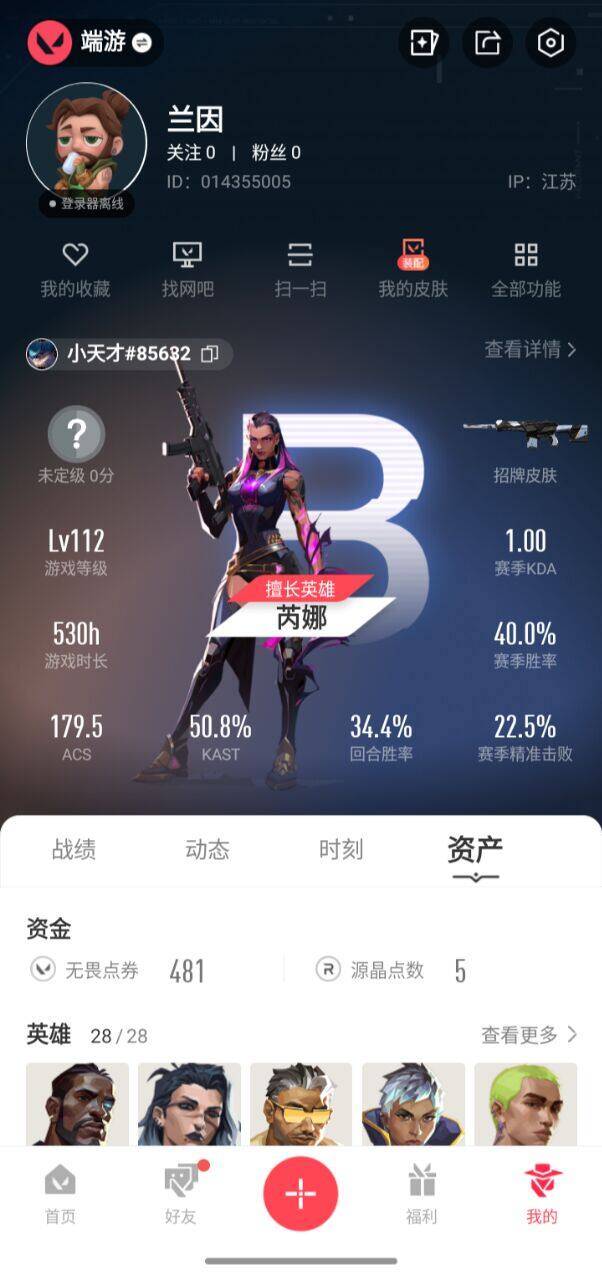The height and width of the screenshot is (1280, 602).
Task: Open the card-plus icon in the top bar
Action: [422, 43]
